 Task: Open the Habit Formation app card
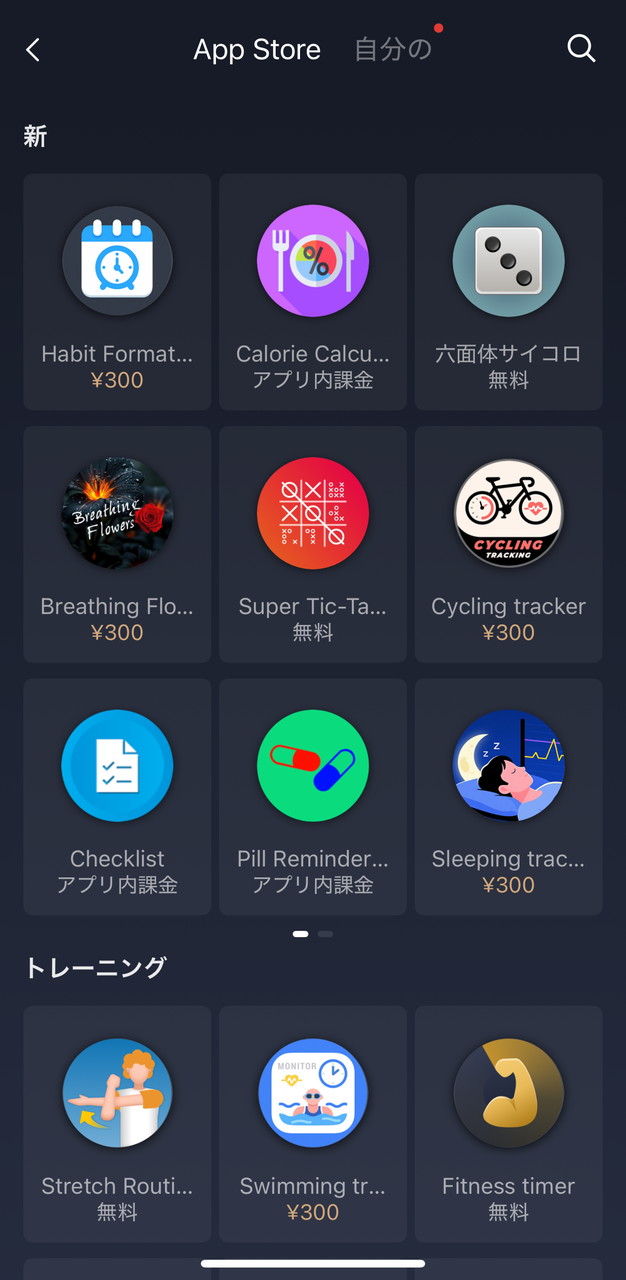coord(117,291)
